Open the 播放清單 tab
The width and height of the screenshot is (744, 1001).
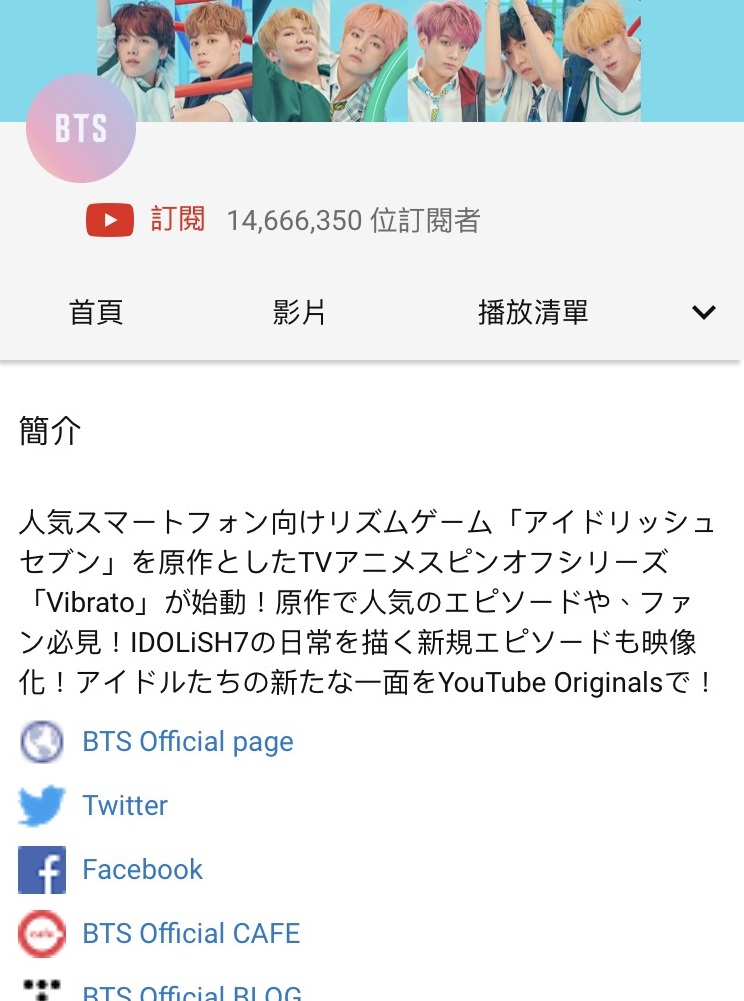532,312
